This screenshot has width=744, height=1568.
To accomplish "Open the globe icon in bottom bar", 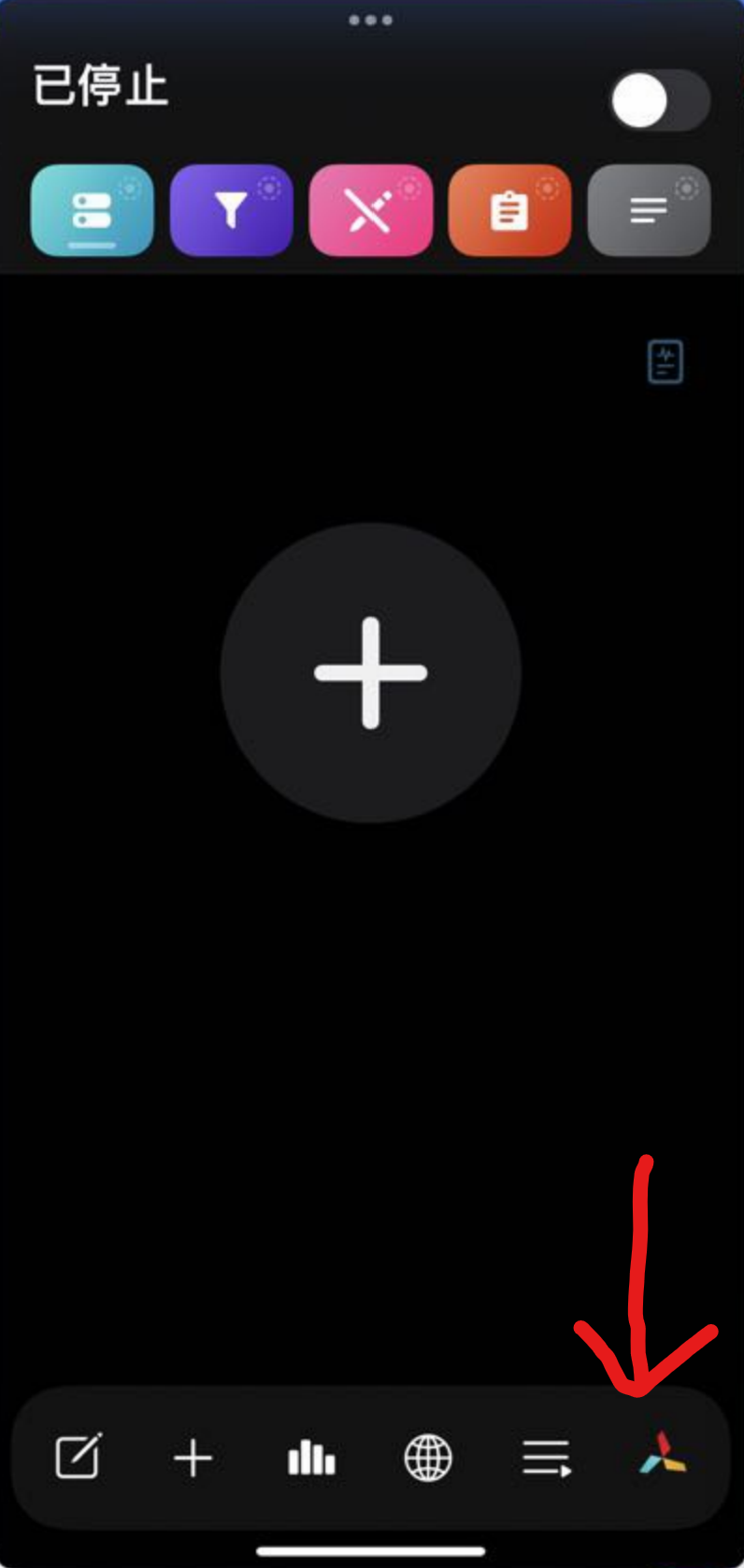I will [428, 1457].
